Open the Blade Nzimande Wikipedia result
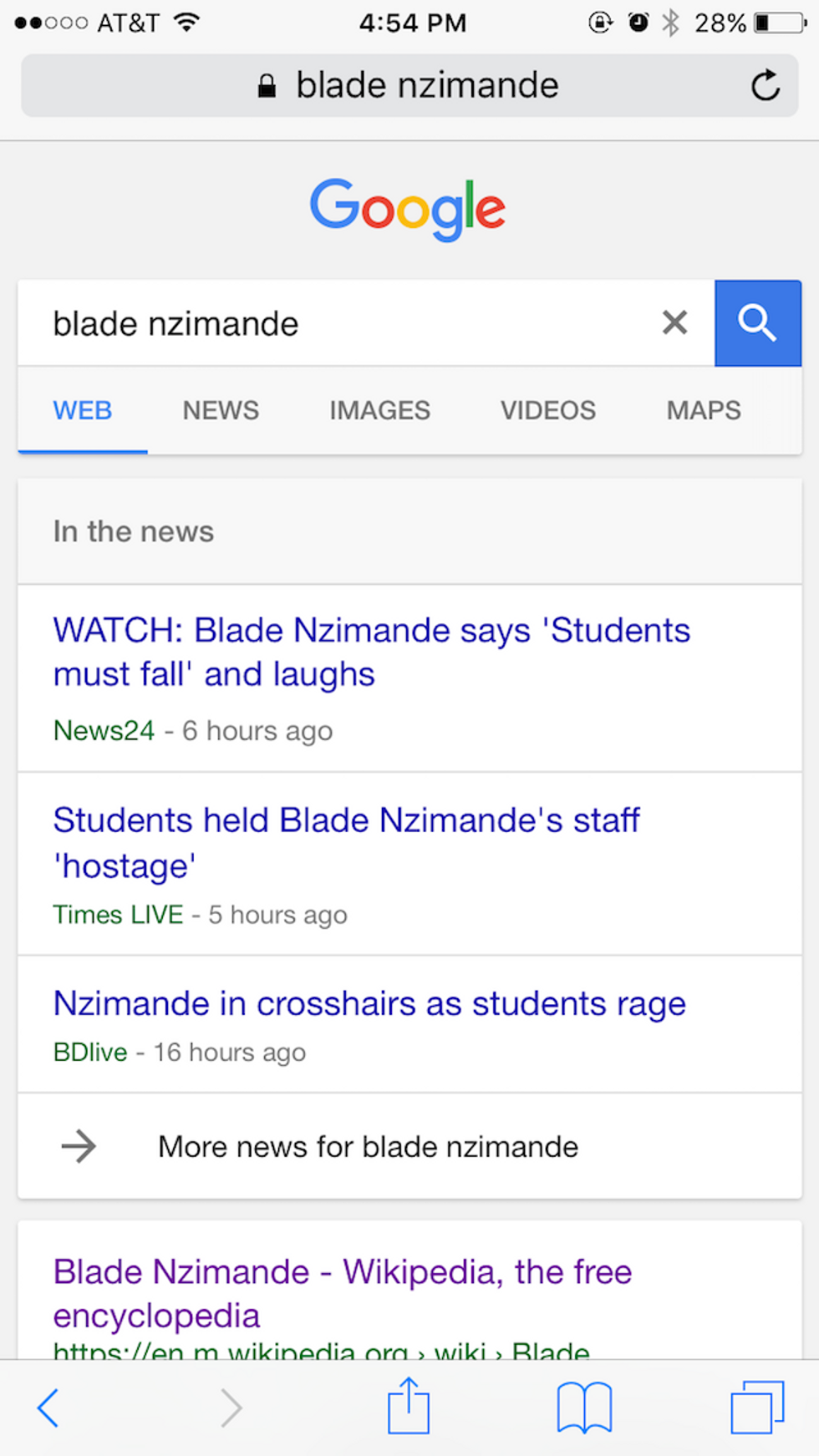The width and height of the screenshot is (819, 1456). pyautogui.click(x=343, y=1293)
